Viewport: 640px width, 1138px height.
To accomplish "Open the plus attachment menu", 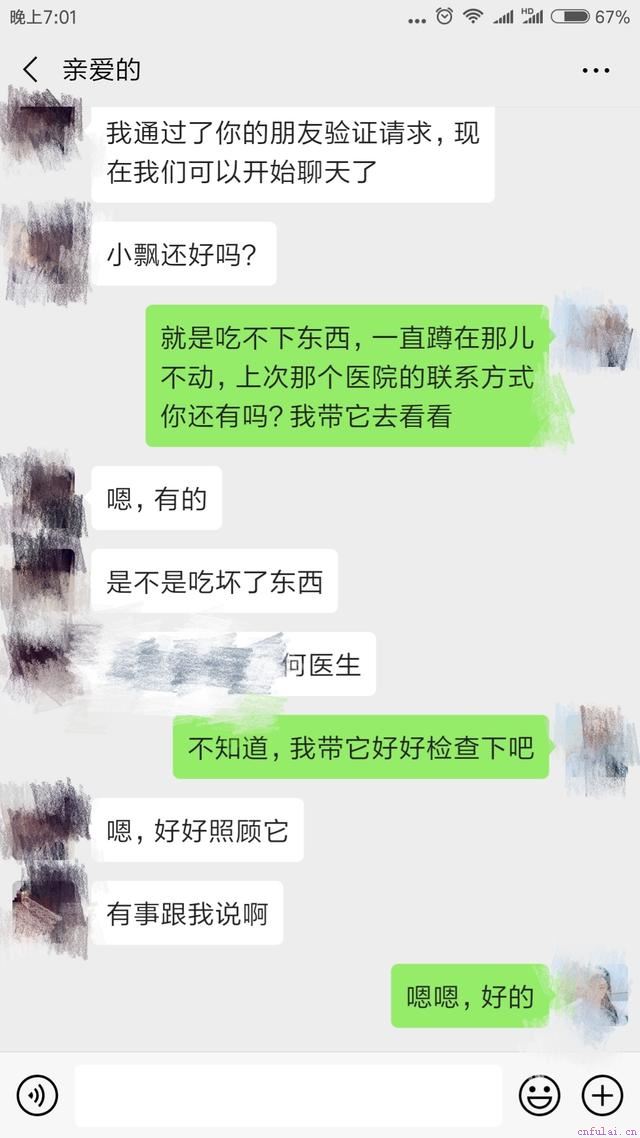I will pyautogui.click(x=602, y=1096).
